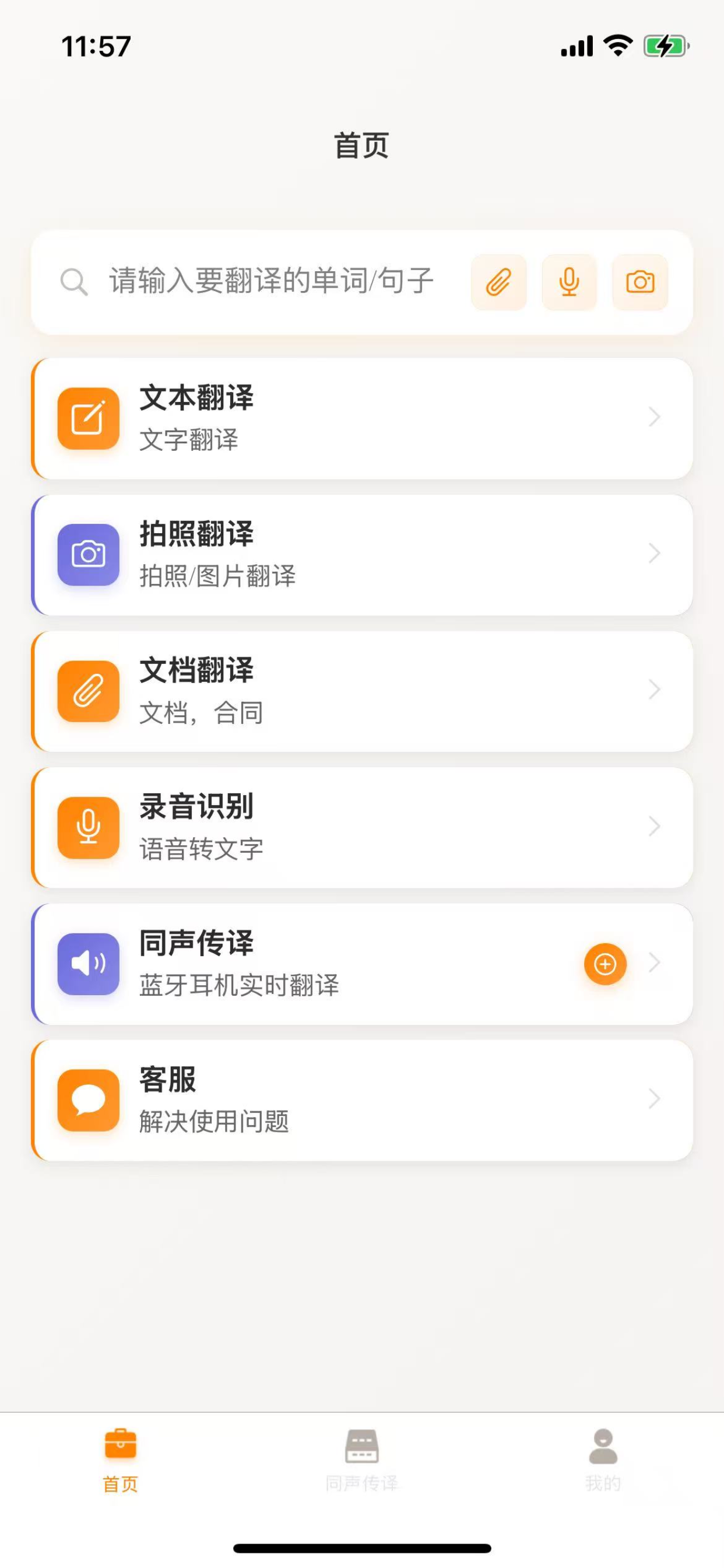Select the 文本翻译 pencil icon
This screenshot has width=724, height=1568.
[88, 419]
